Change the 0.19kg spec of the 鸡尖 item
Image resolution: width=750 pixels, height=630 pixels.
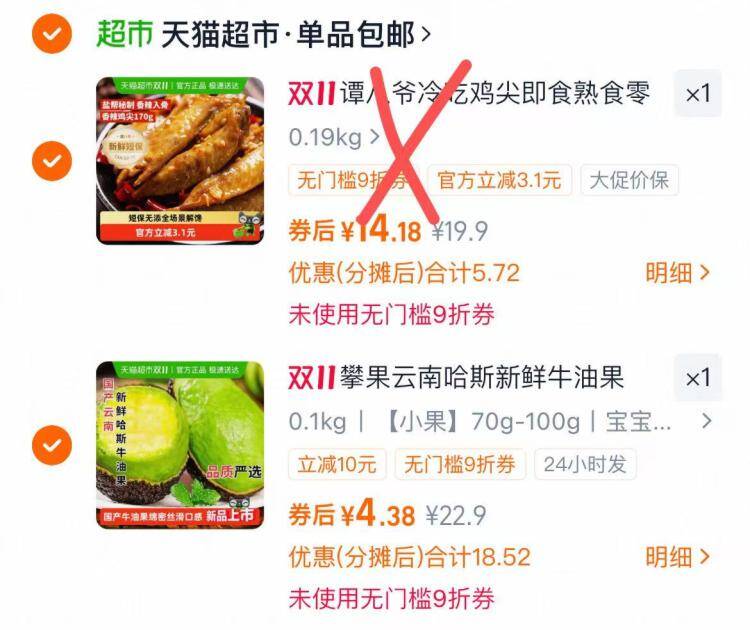pos(334,136)
